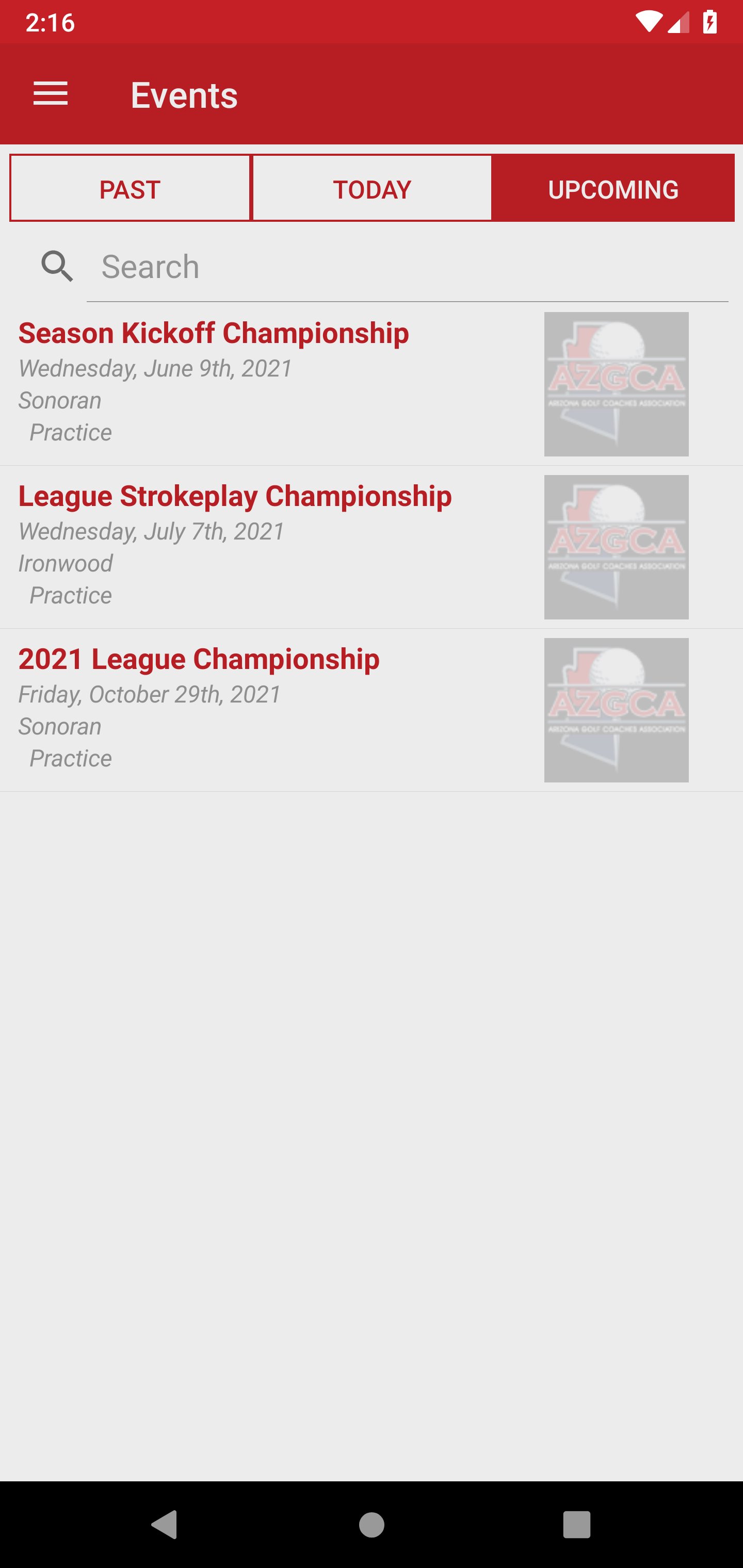Select the Upcoming events tab
The width and height of the screenshot is (743, 1568).
613,188
